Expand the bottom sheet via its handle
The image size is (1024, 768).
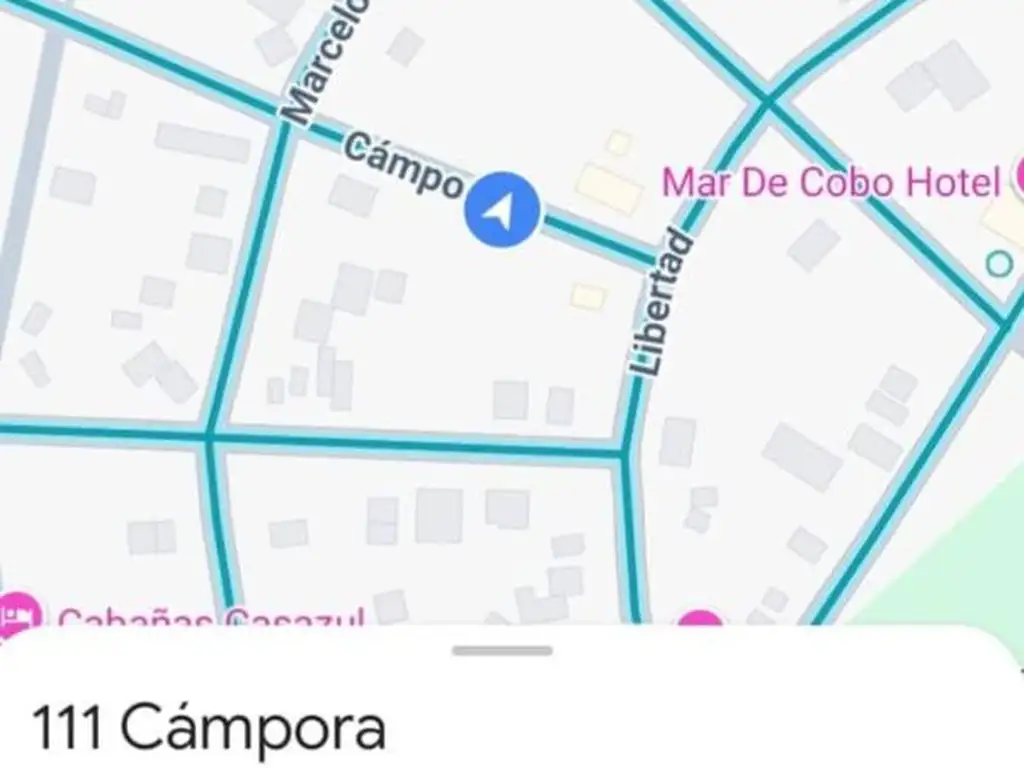tap(502, 650)
